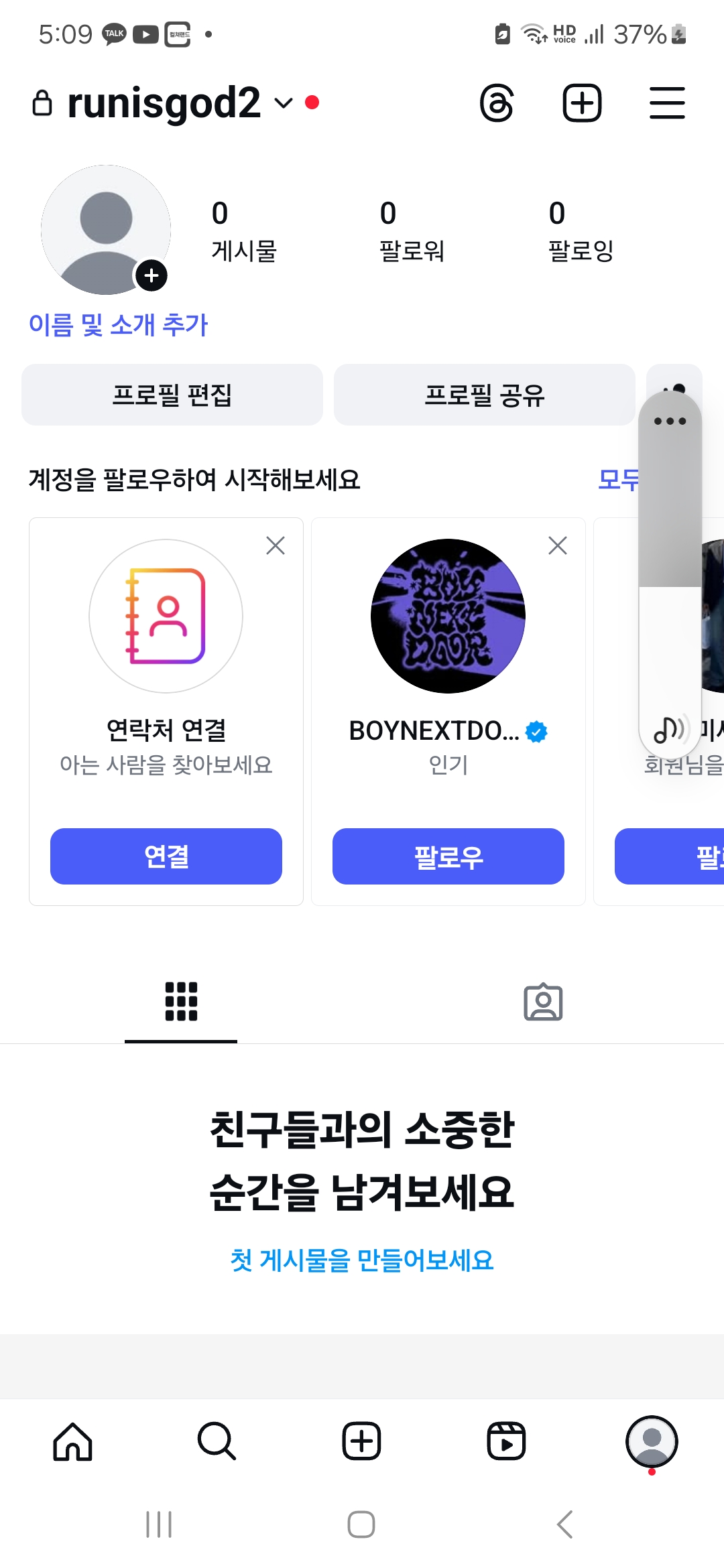Select the posts grid tab
The image size is (724, 1568).
181,1002
